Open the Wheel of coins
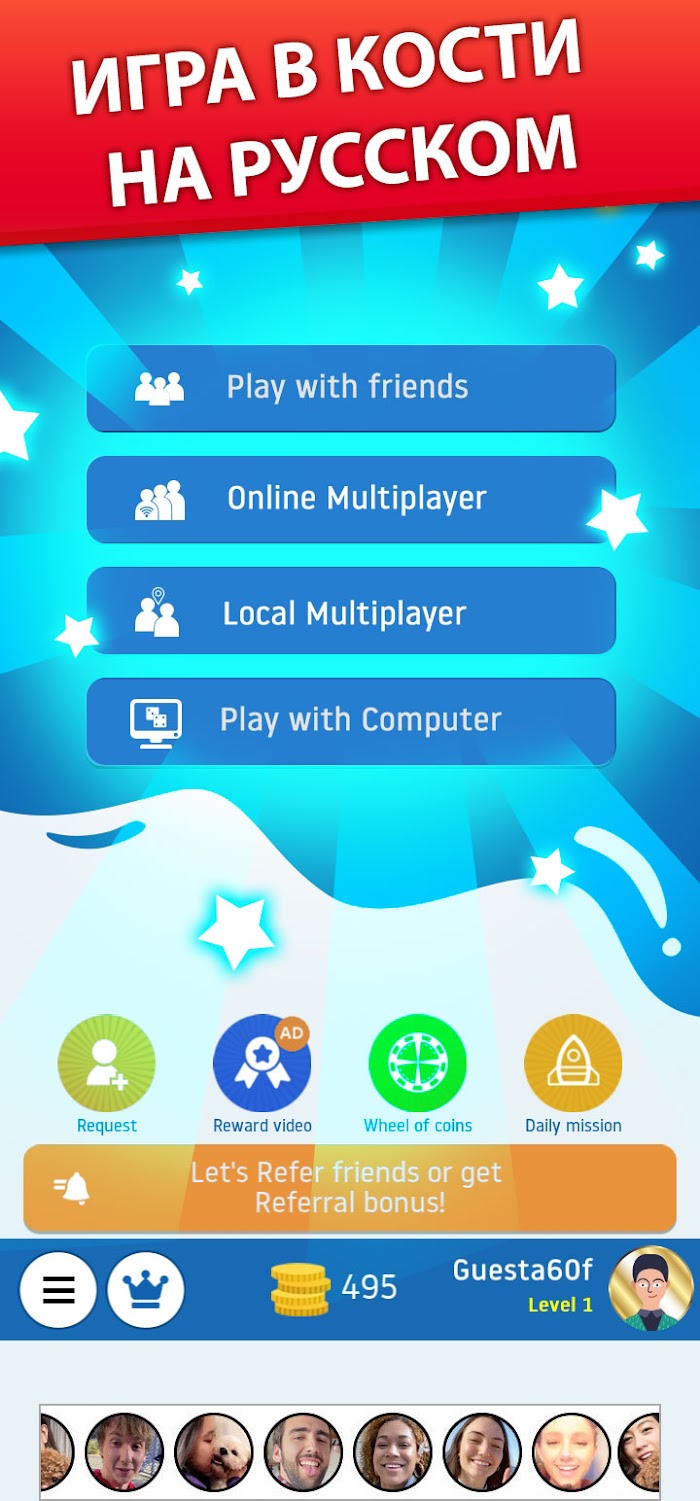The height and width of the screenshot is (1501, 700). 418,1064
